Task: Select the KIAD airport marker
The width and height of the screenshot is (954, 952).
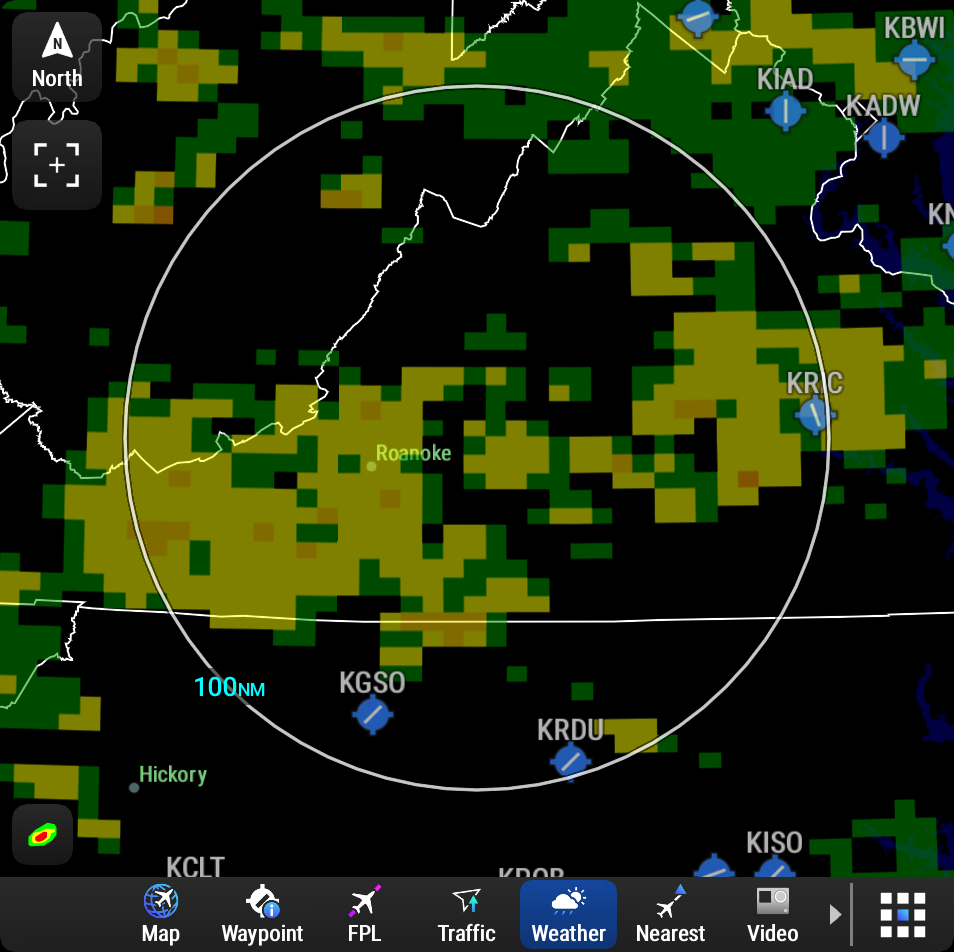Action: click(785, 111)
